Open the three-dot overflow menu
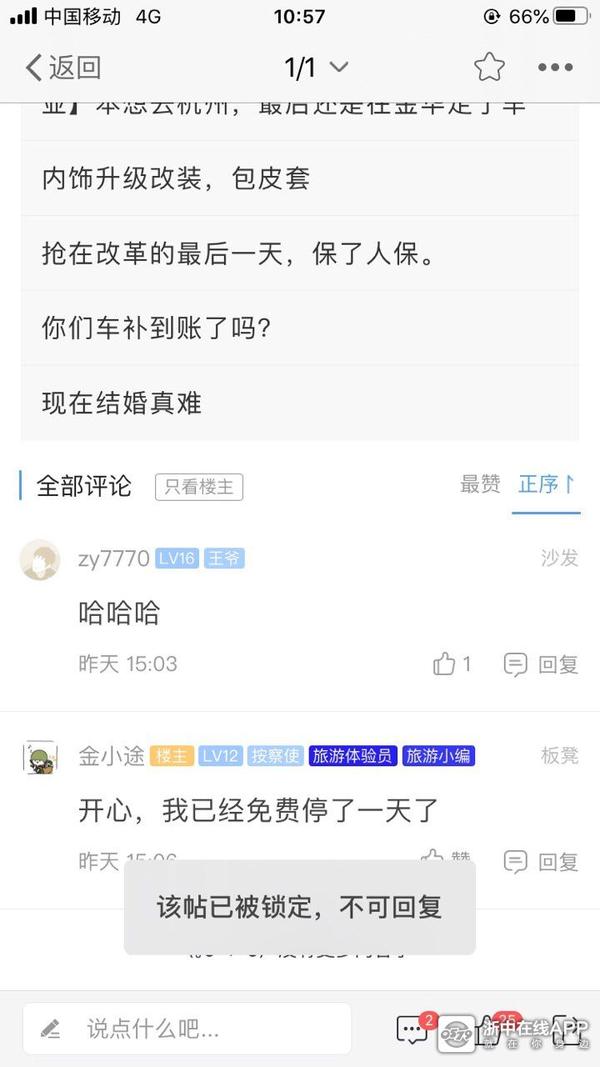600x1067 pixels. [555, 67]
